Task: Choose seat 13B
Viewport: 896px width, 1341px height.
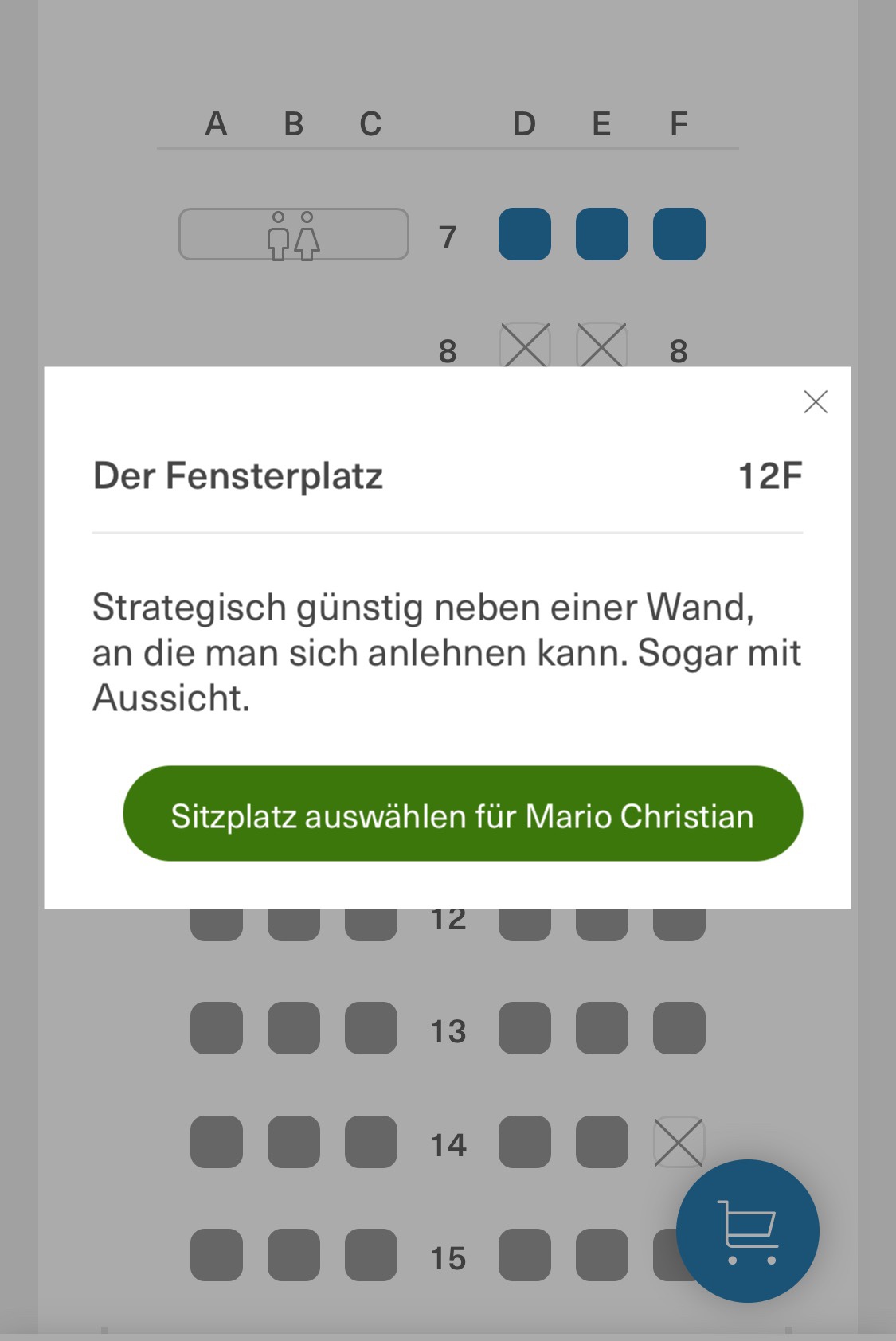Action: (294, 1028)
